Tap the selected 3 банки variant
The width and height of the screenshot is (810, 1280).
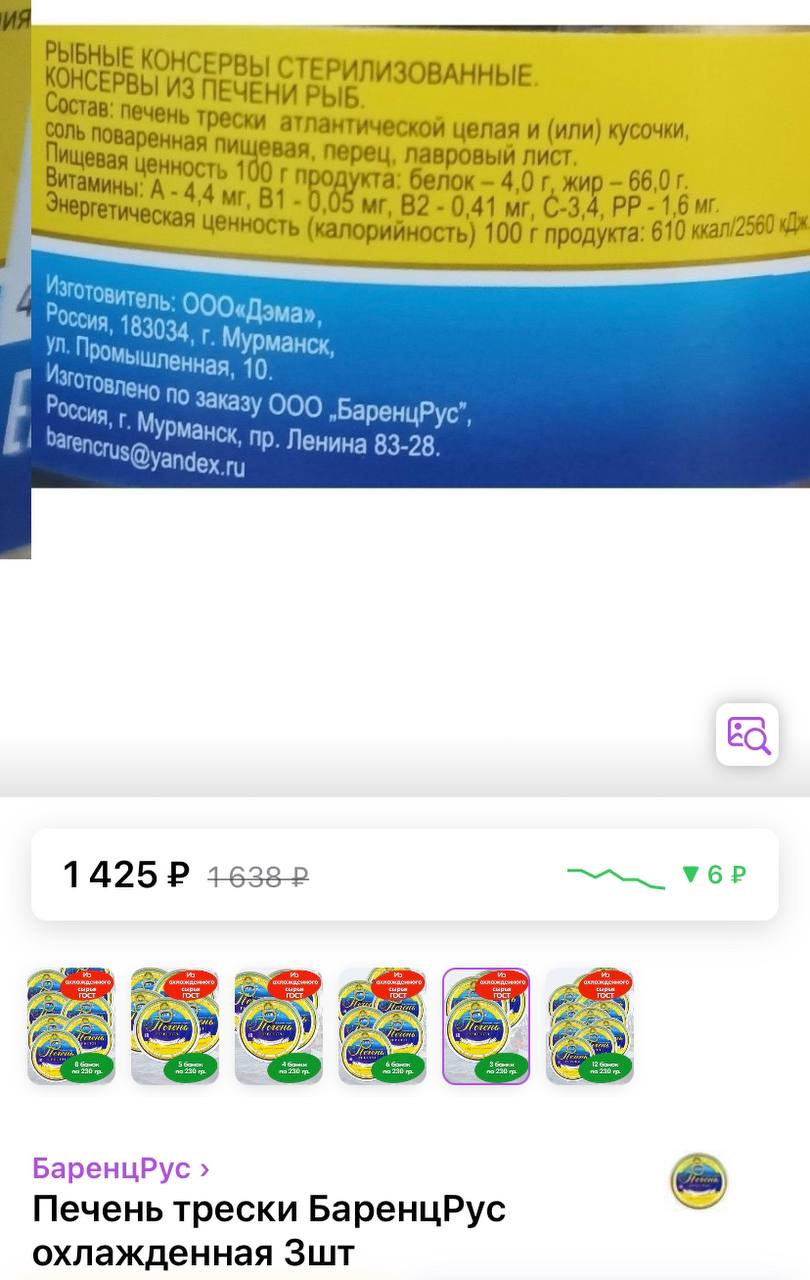click(486, 1026)
